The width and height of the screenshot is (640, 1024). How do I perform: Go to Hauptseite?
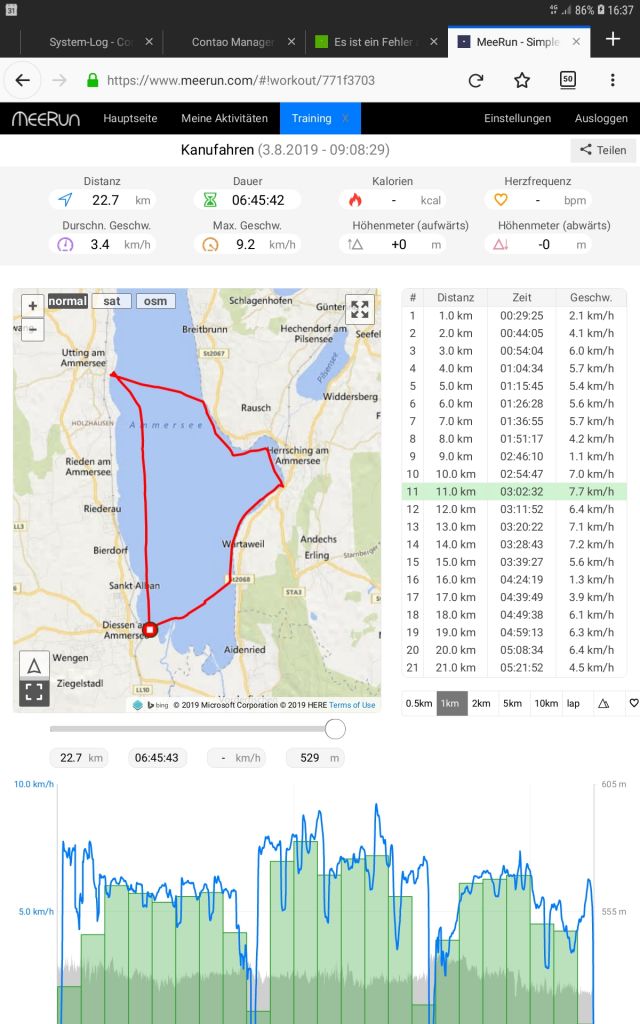pyautogui.click(x=130, y=118)
